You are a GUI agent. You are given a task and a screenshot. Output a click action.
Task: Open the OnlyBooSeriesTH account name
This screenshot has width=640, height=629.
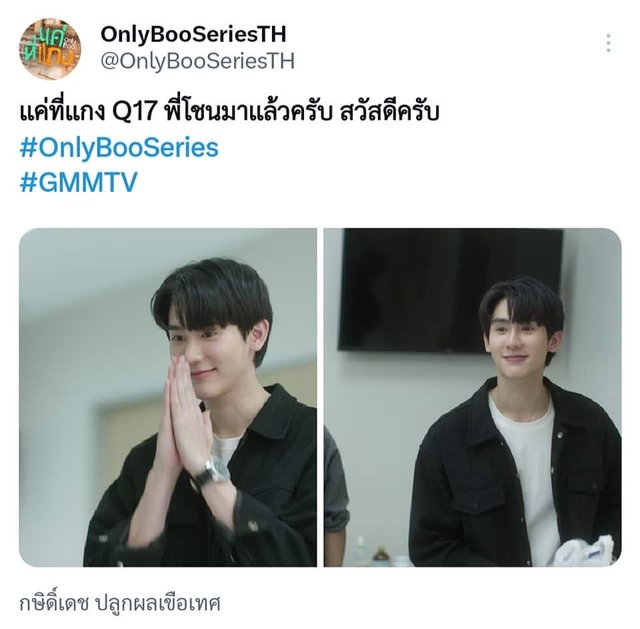[193, 33]
